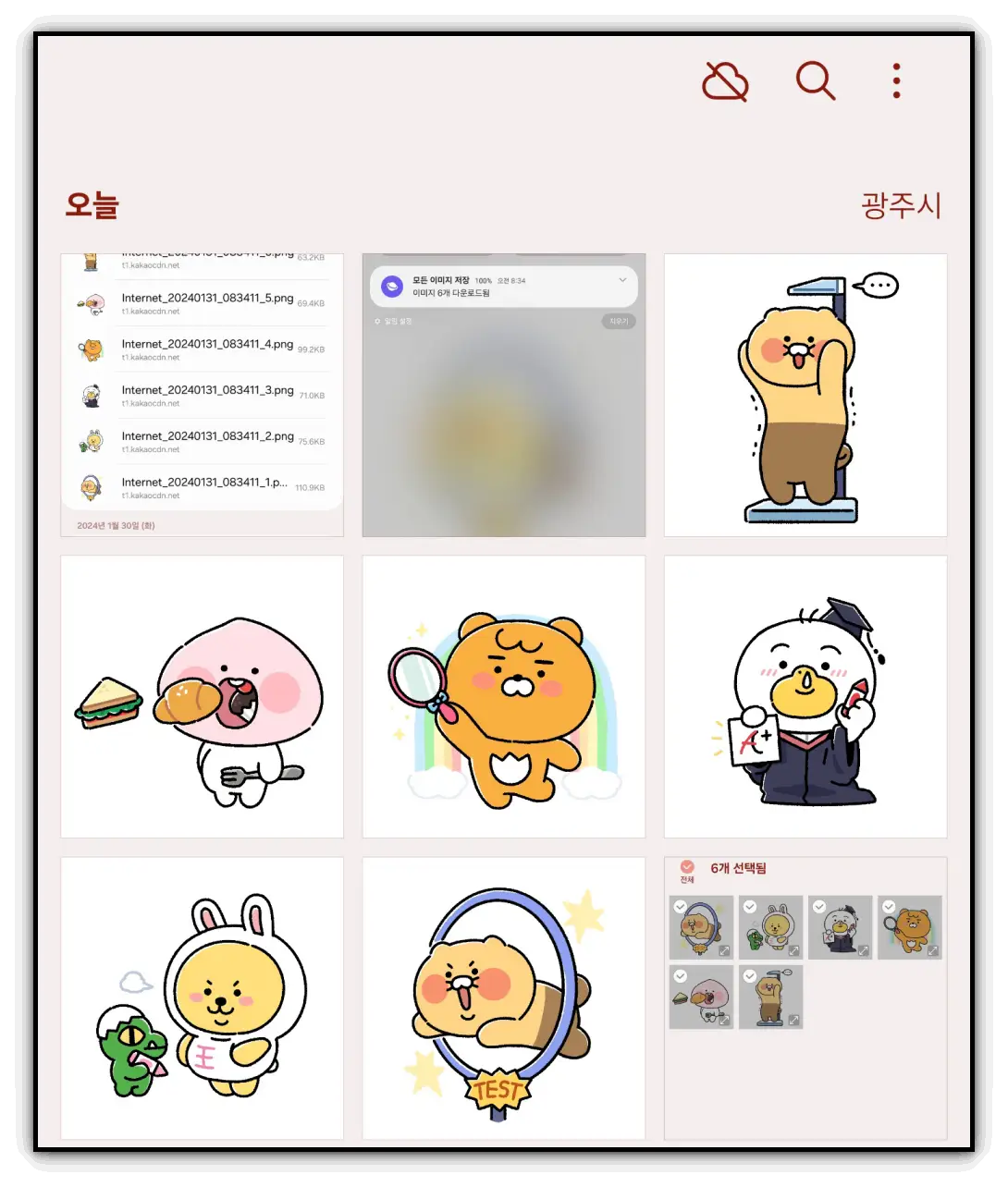The image size is (1008, 1187).
Task: Deselect checkmark on height-measuring Choonsik thumbnail
Action: [748, 976]
